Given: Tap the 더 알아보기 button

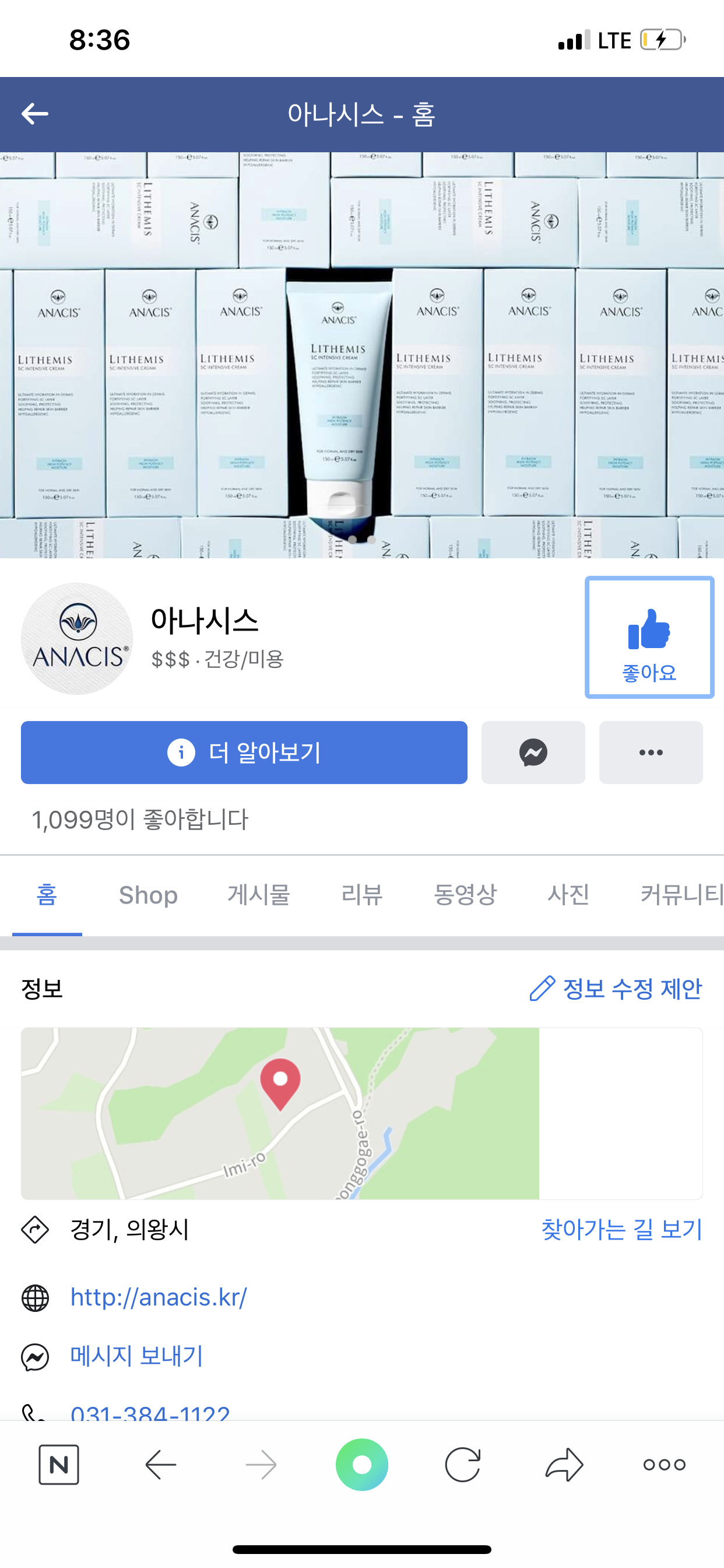Looking at the screenshot, I should point(244,752).
